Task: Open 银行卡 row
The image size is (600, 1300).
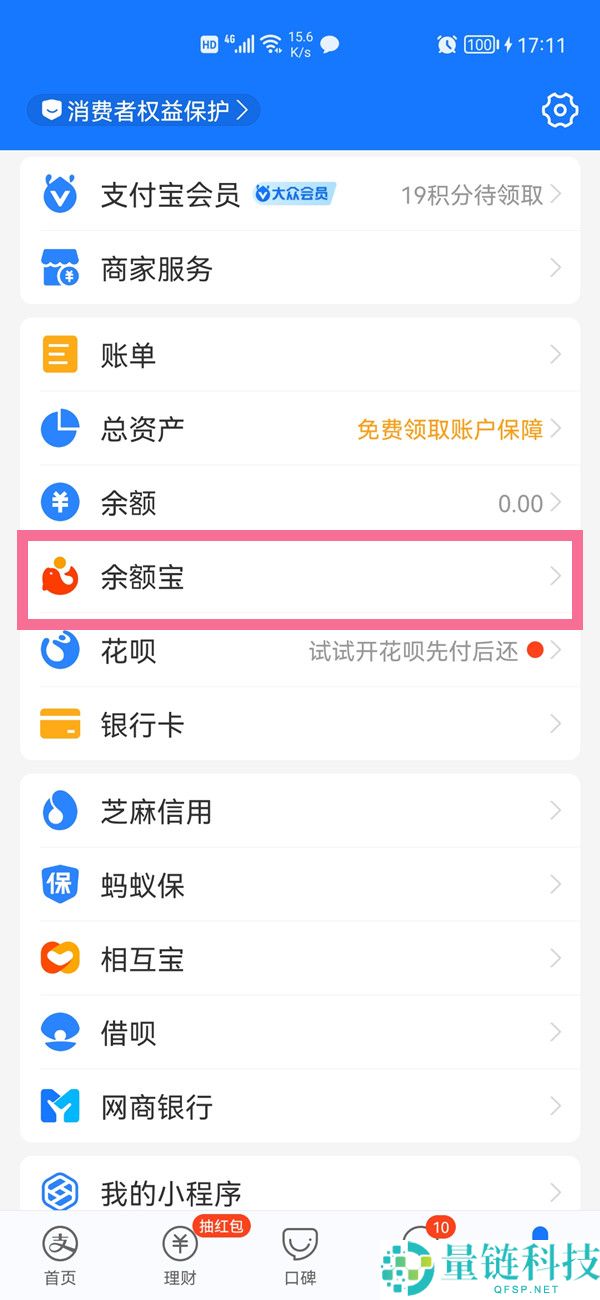Action: 300,725
